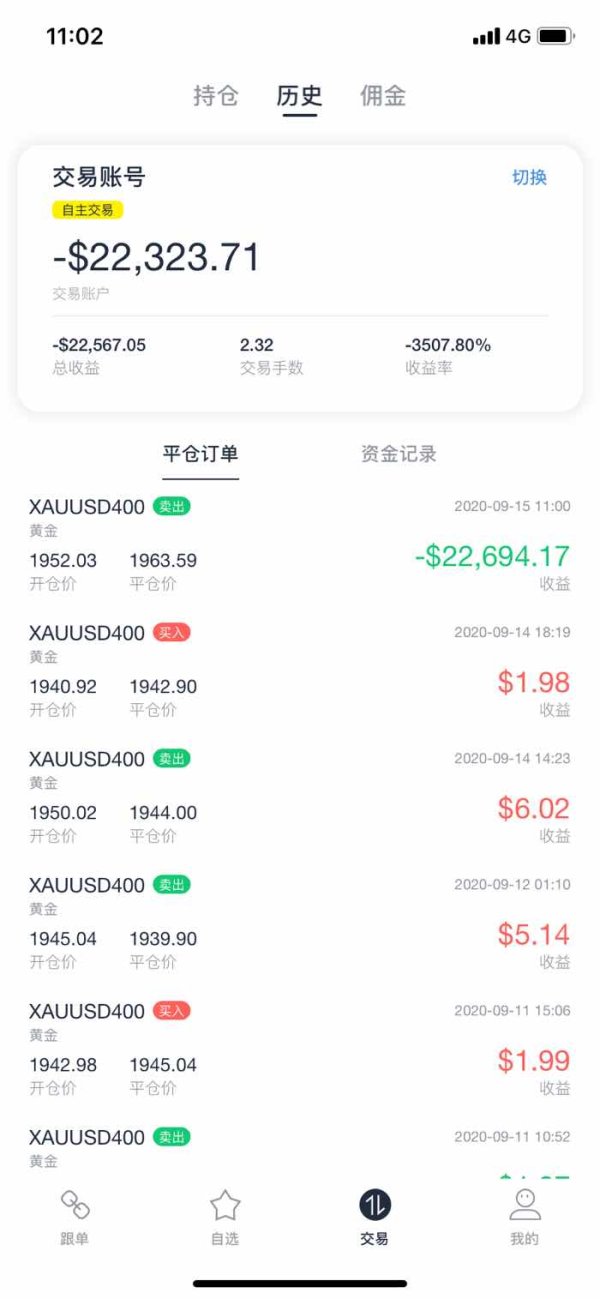The width and height of the screenshot is (600, 1299).
Task: Select the 历史 tab
Action: (x=299, y=96)
